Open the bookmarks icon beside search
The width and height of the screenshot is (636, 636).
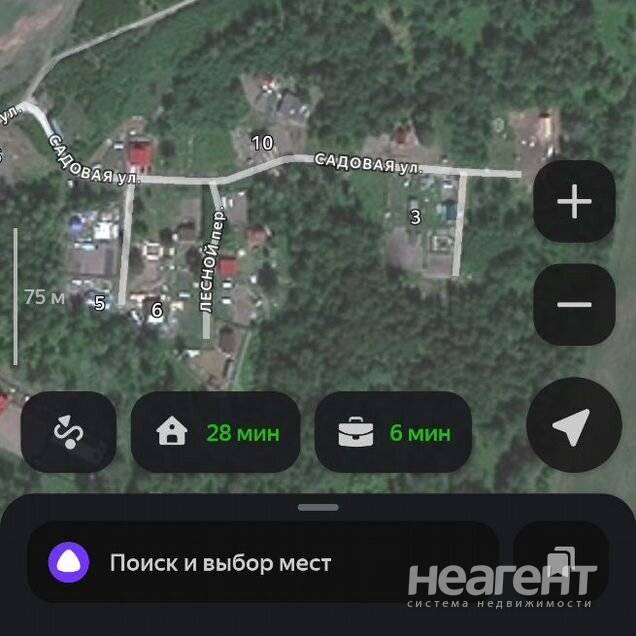560,560
